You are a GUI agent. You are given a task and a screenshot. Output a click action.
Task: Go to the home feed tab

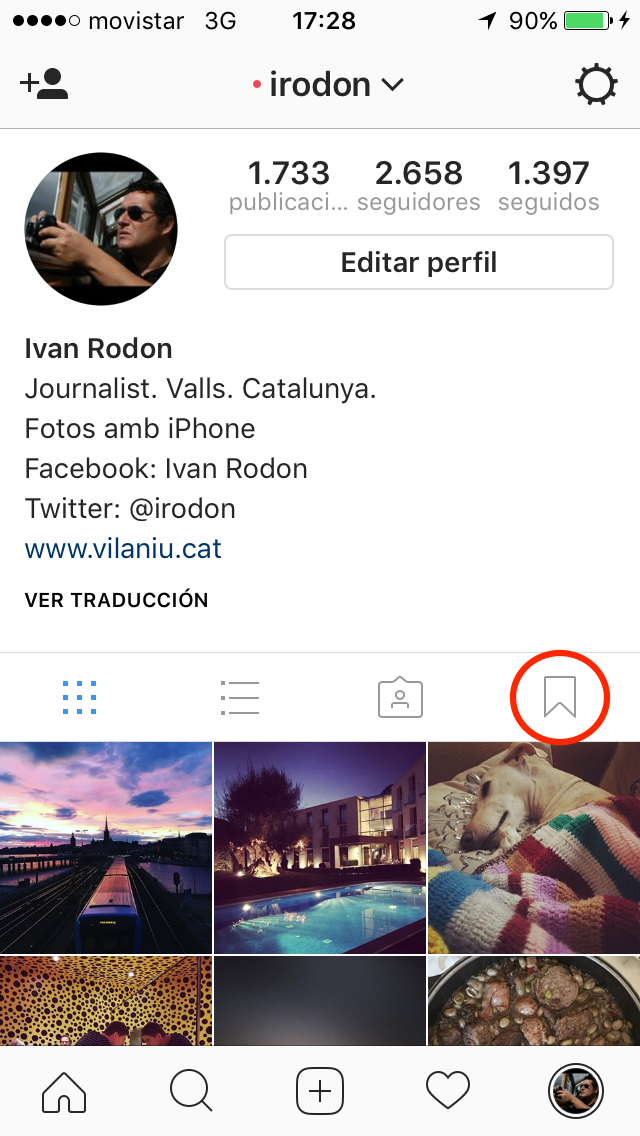[64, 1091]
